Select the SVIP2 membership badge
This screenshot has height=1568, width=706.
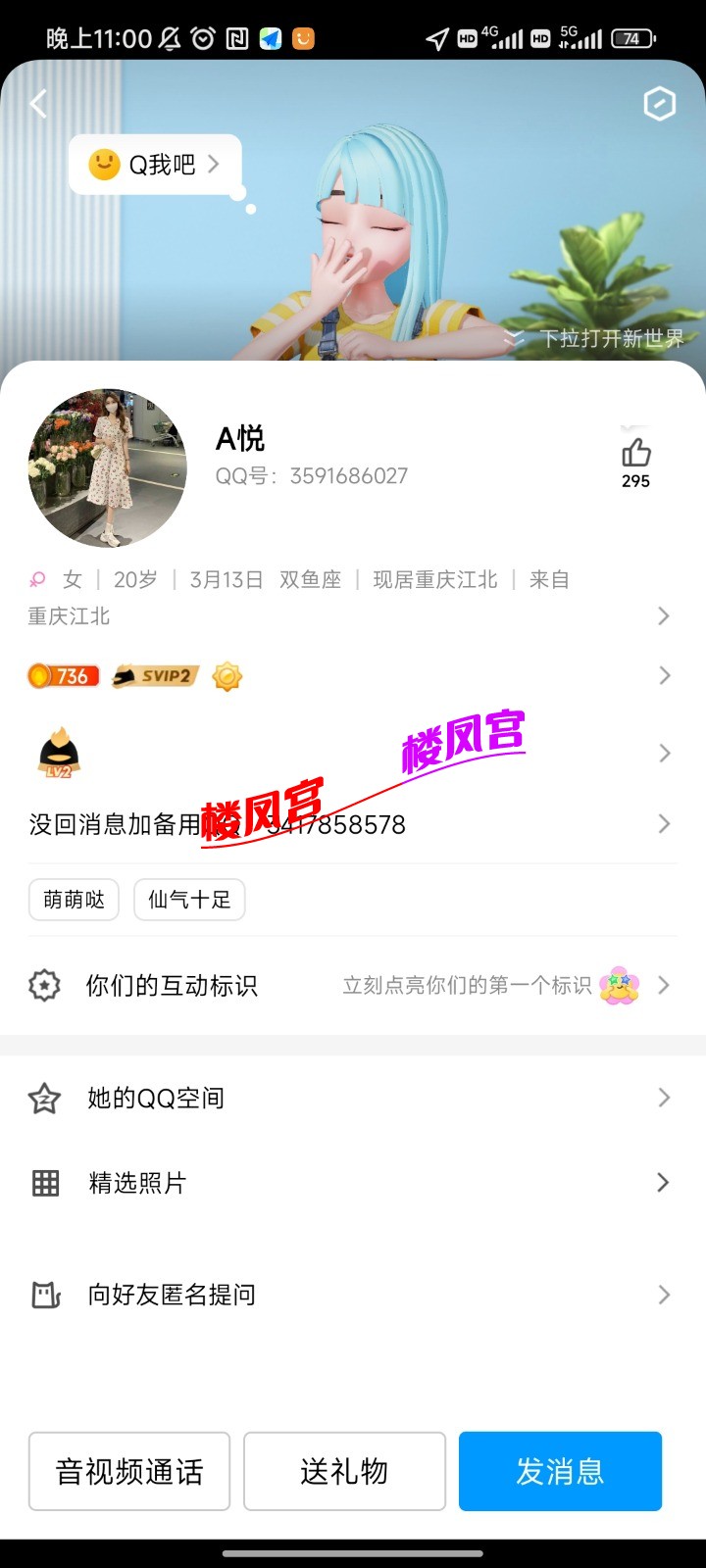pyautogui.click(x=155, y=675)
